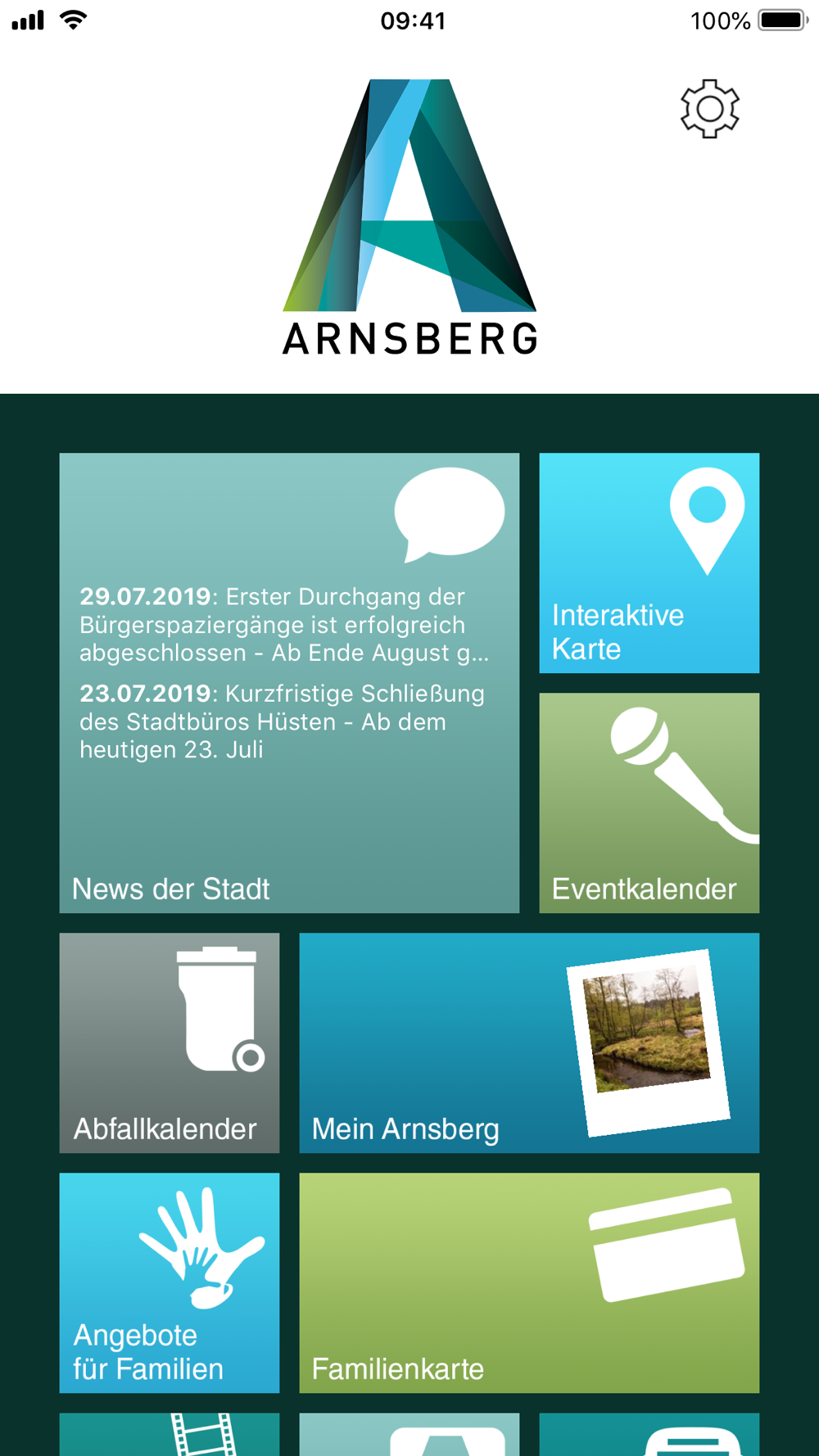Open the Abfallkalender tile
This screenshot has height=1456, width=819.
point(170,1043)
